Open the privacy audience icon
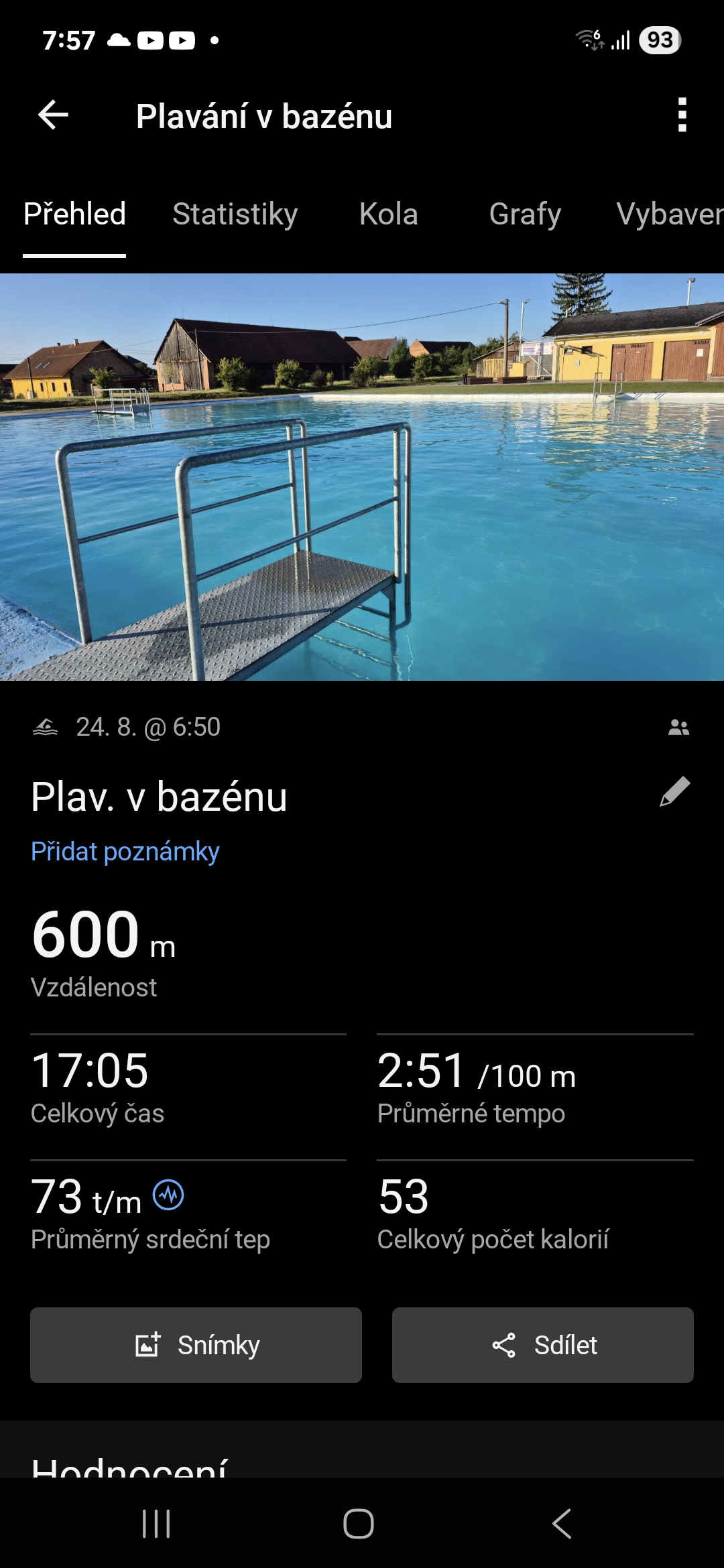This screenshot has height=1568, width=724. pyautogui.click(x=678, y=727)
